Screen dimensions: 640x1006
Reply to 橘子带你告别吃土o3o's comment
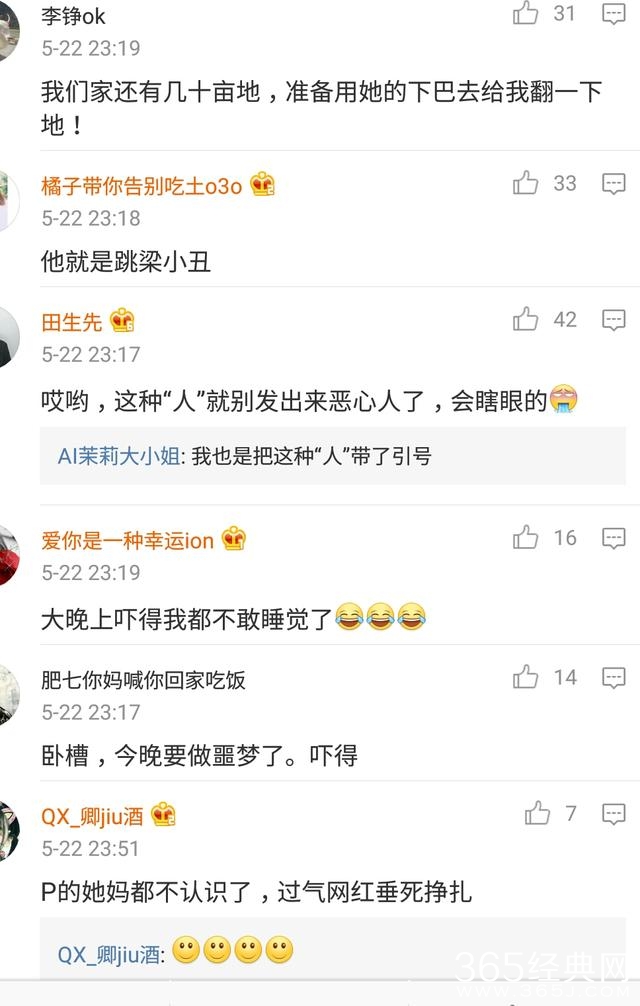pos(613,183)
